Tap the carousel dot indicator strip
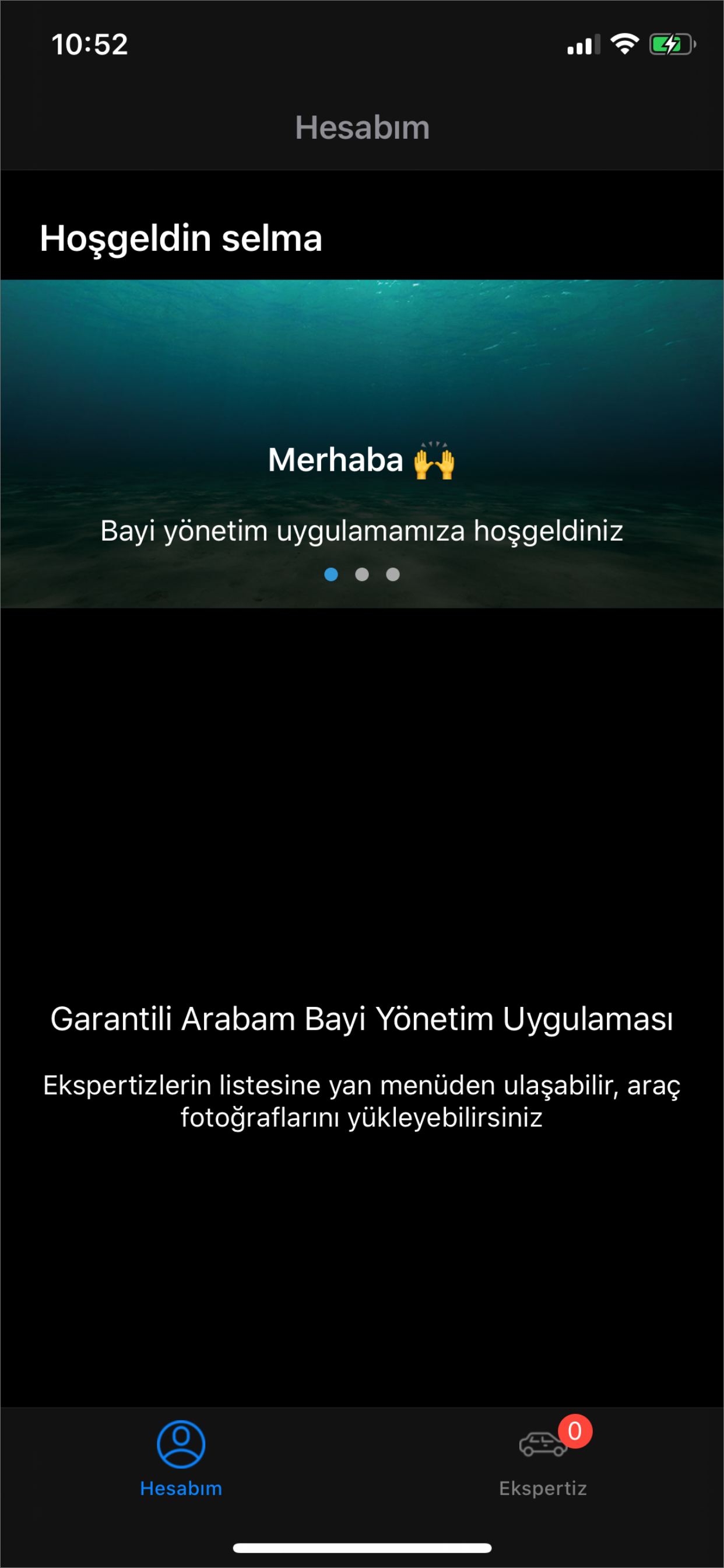The height and width of the screenshot is (1568, 724). point(362,574)
